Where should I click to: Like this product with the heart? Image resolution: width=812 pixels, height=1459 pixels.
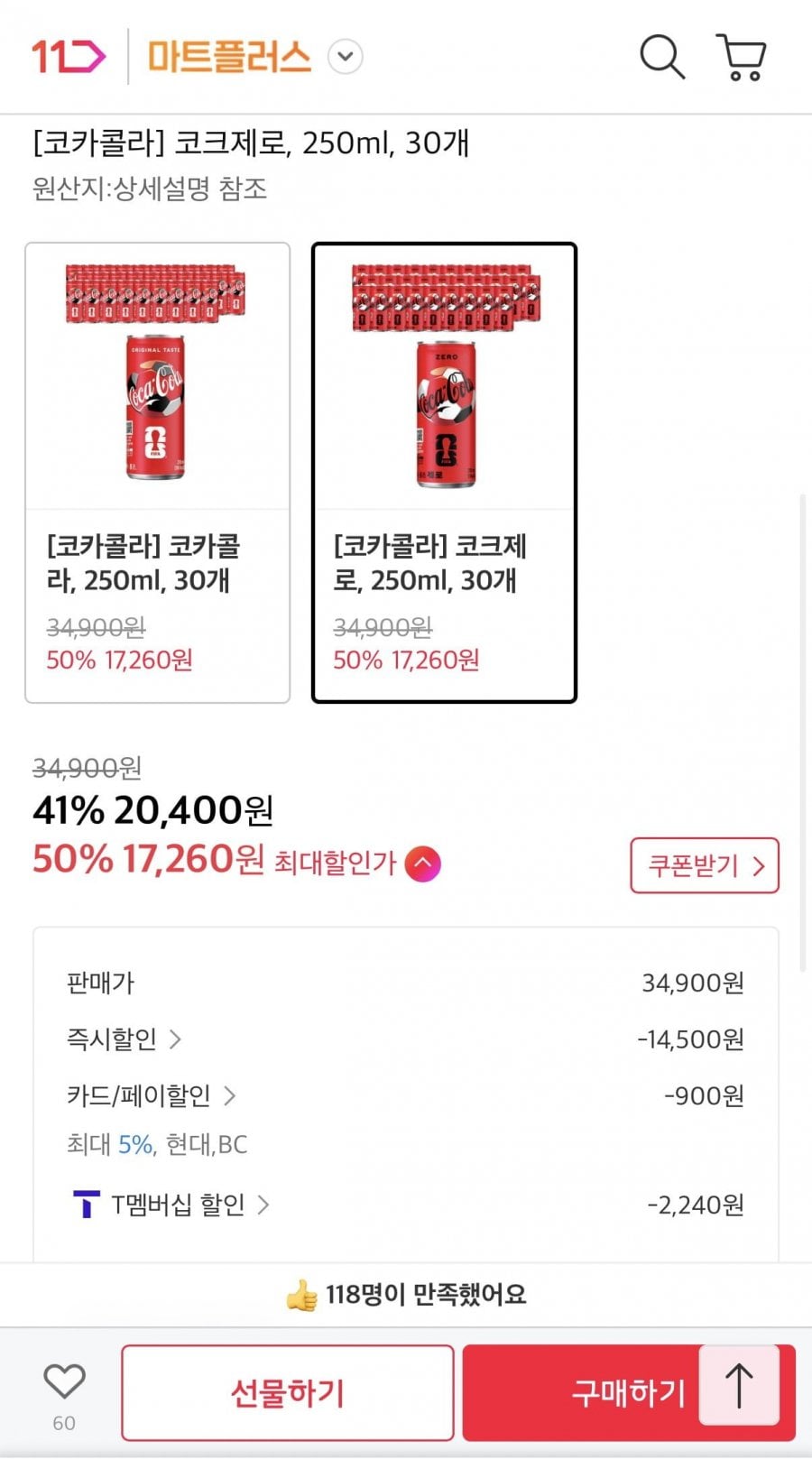(64, 1382)
